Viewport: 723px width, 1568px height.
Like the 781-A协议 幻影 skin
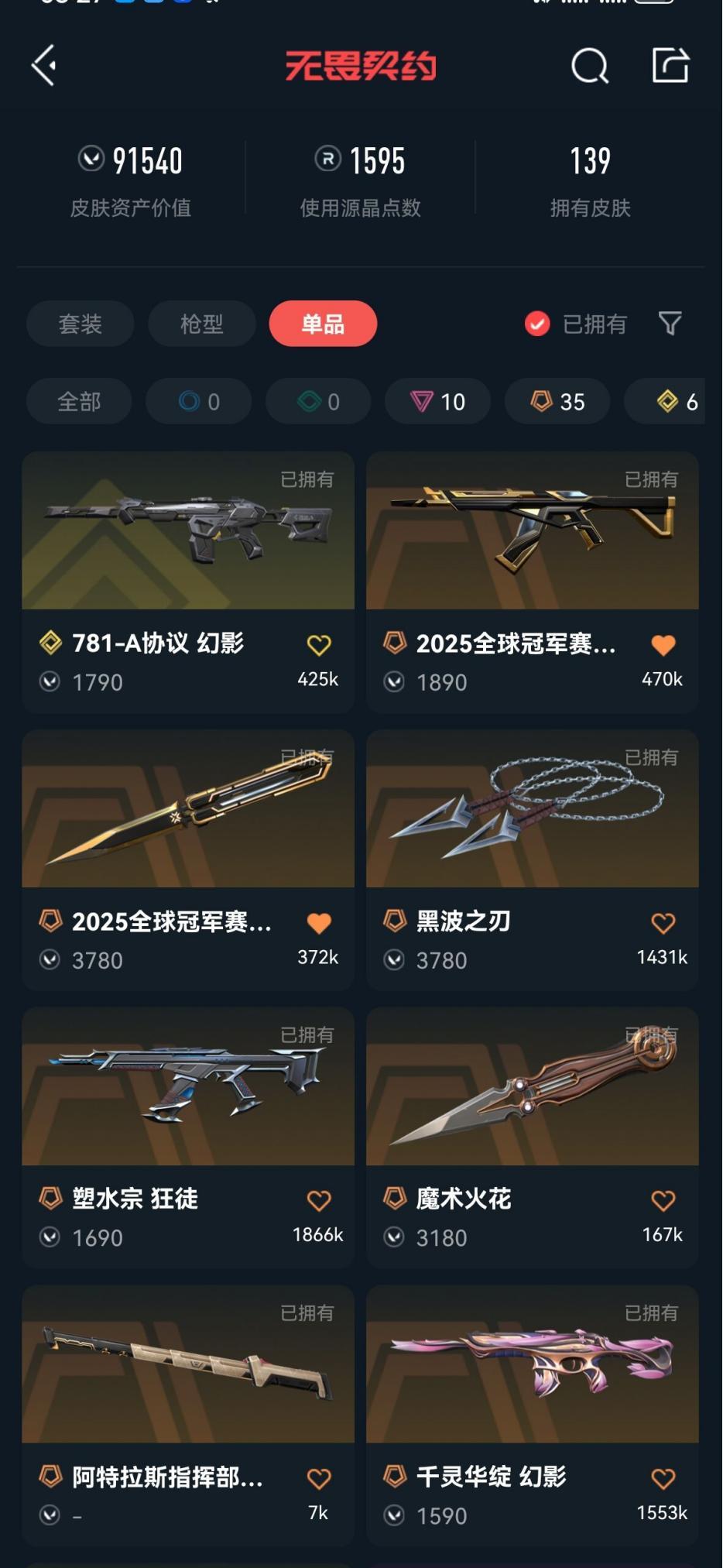[x=319, y=644]
